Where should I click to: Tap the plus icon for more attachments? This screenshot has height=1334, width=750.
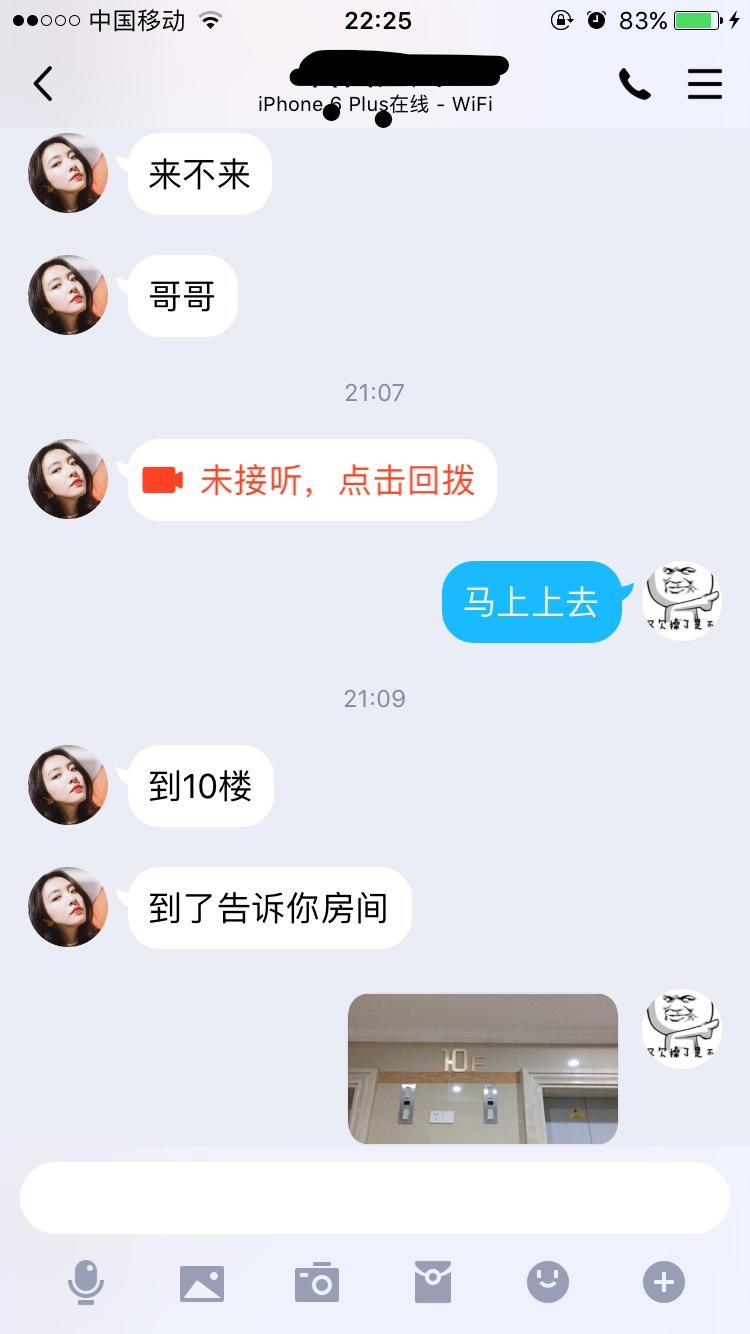coord(662,1284)
